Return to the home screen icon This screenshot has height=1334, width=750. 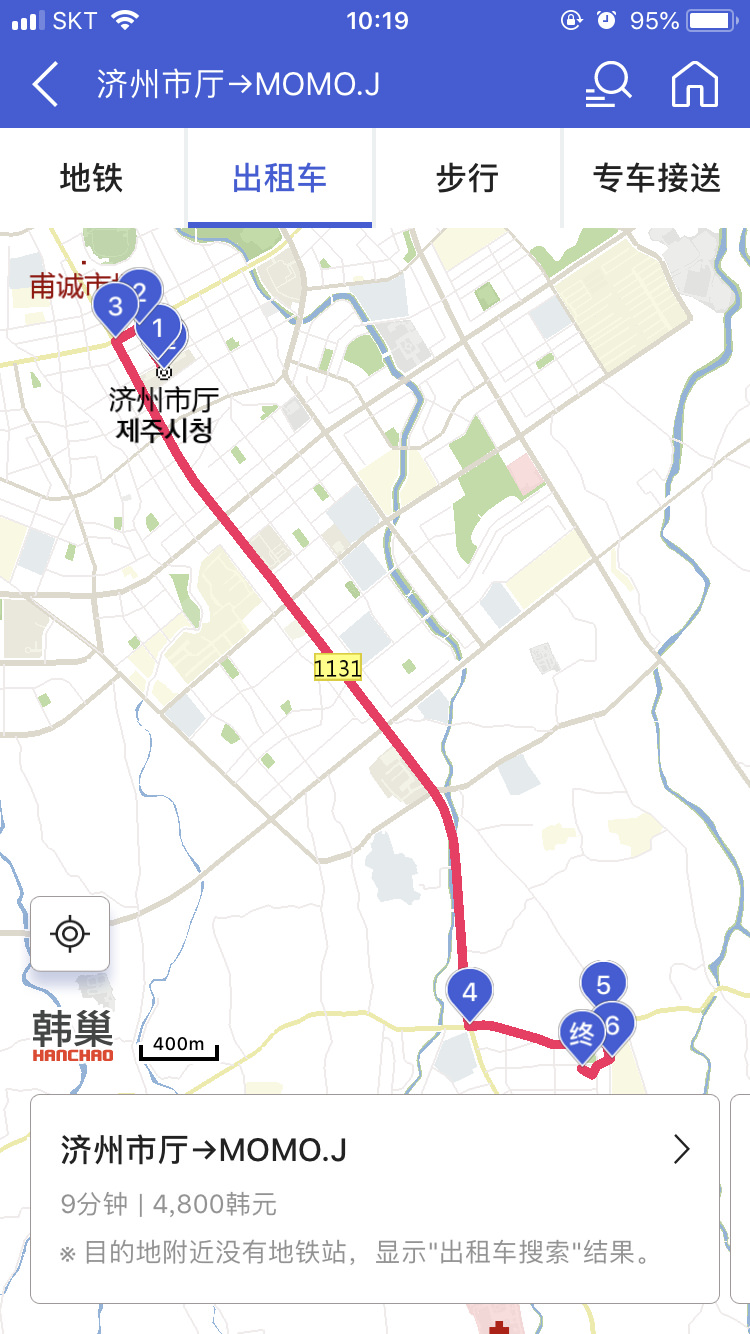[695, 84]
